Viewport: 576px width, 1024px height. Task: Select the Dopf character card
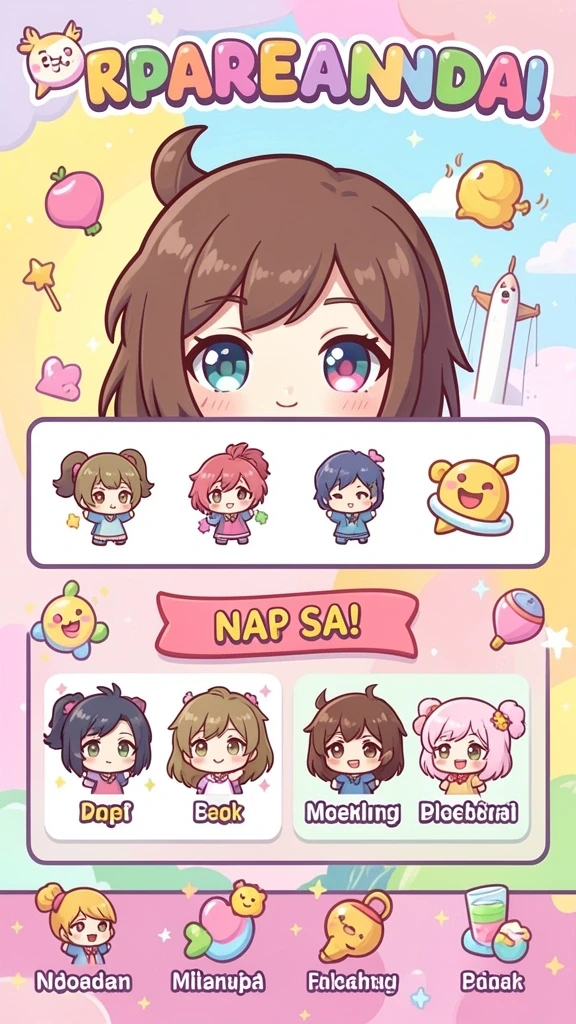[x=105, y=755]
